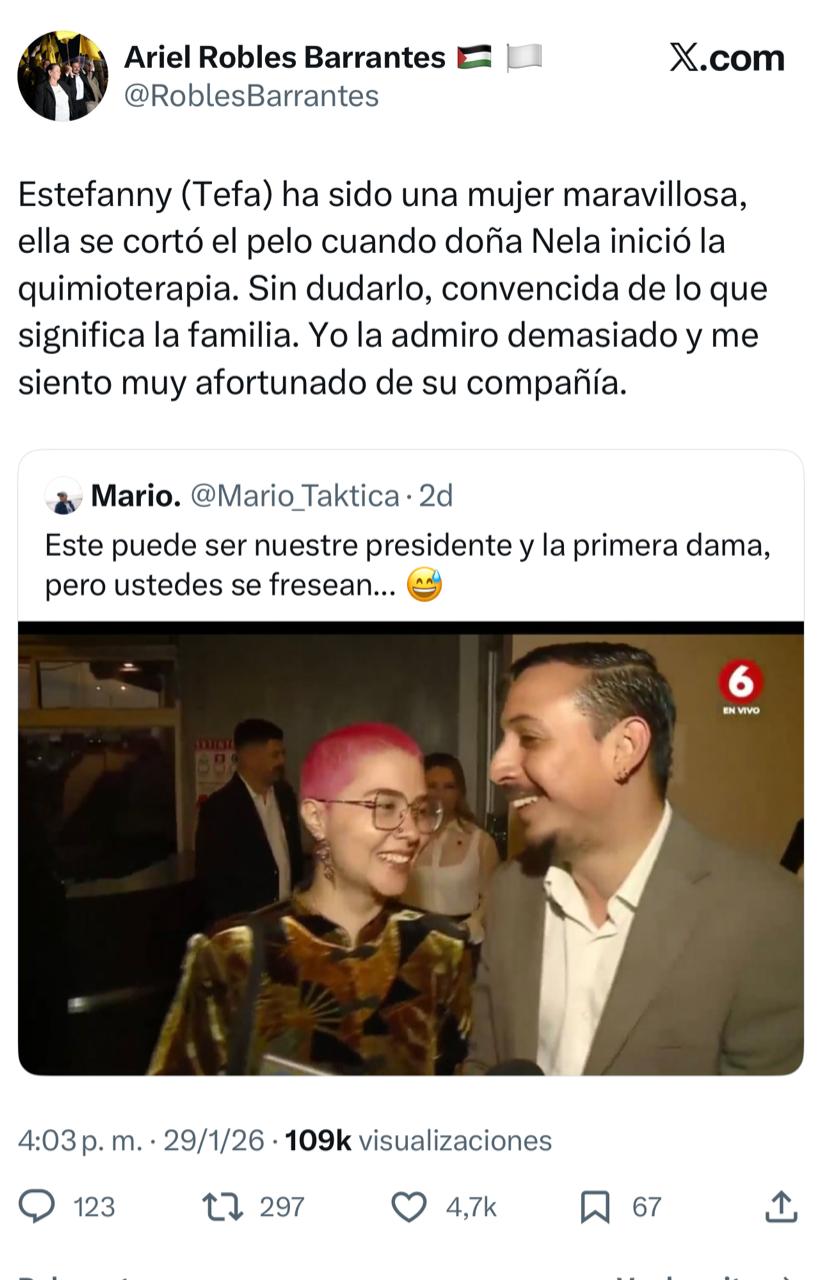Image resolution: width=822 pixels, height=1280 pixels.
Task: Play the quoted Canal 6 video
Action: click(x=410, y=850)
